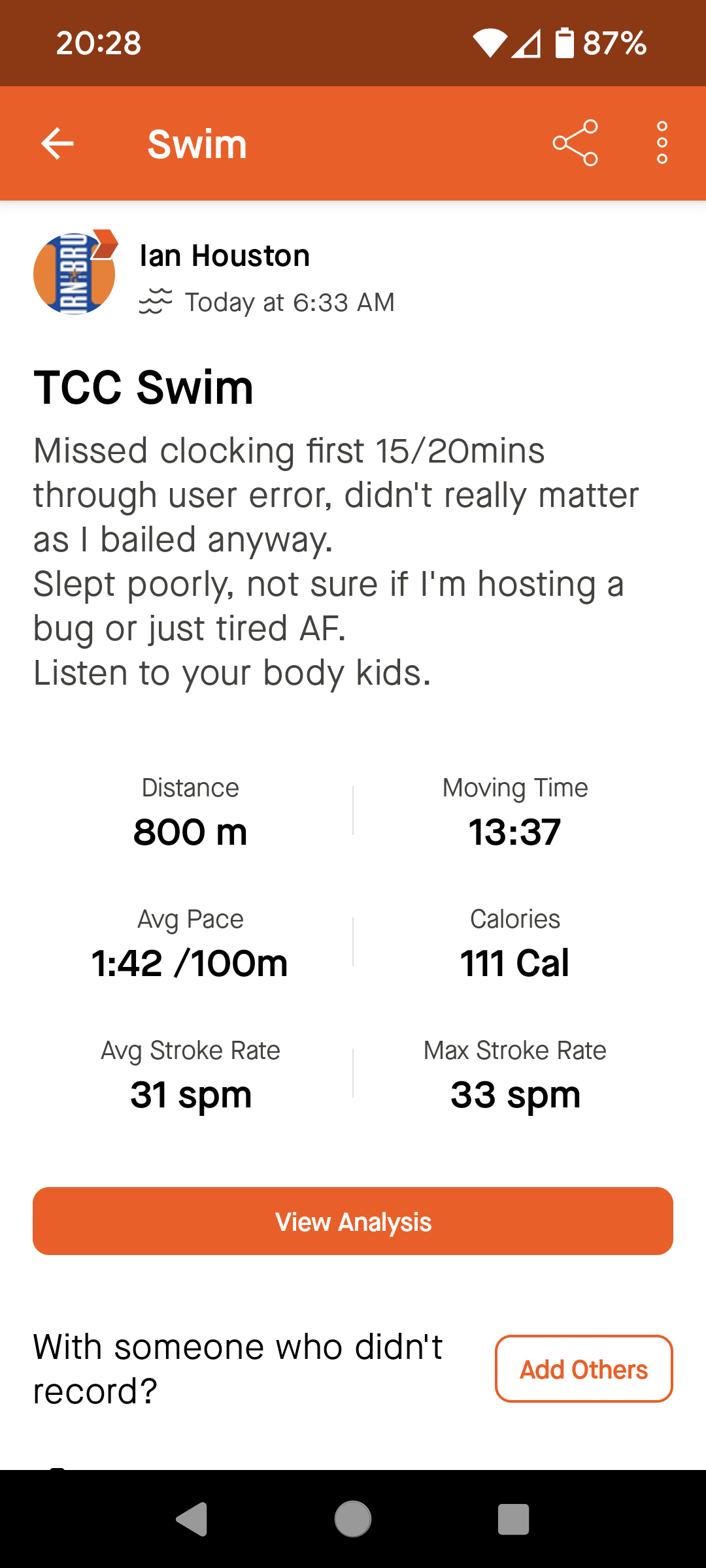Share this swim activity
The height and width of the screenshot is (1568, 706).
(x=575, y=143)
